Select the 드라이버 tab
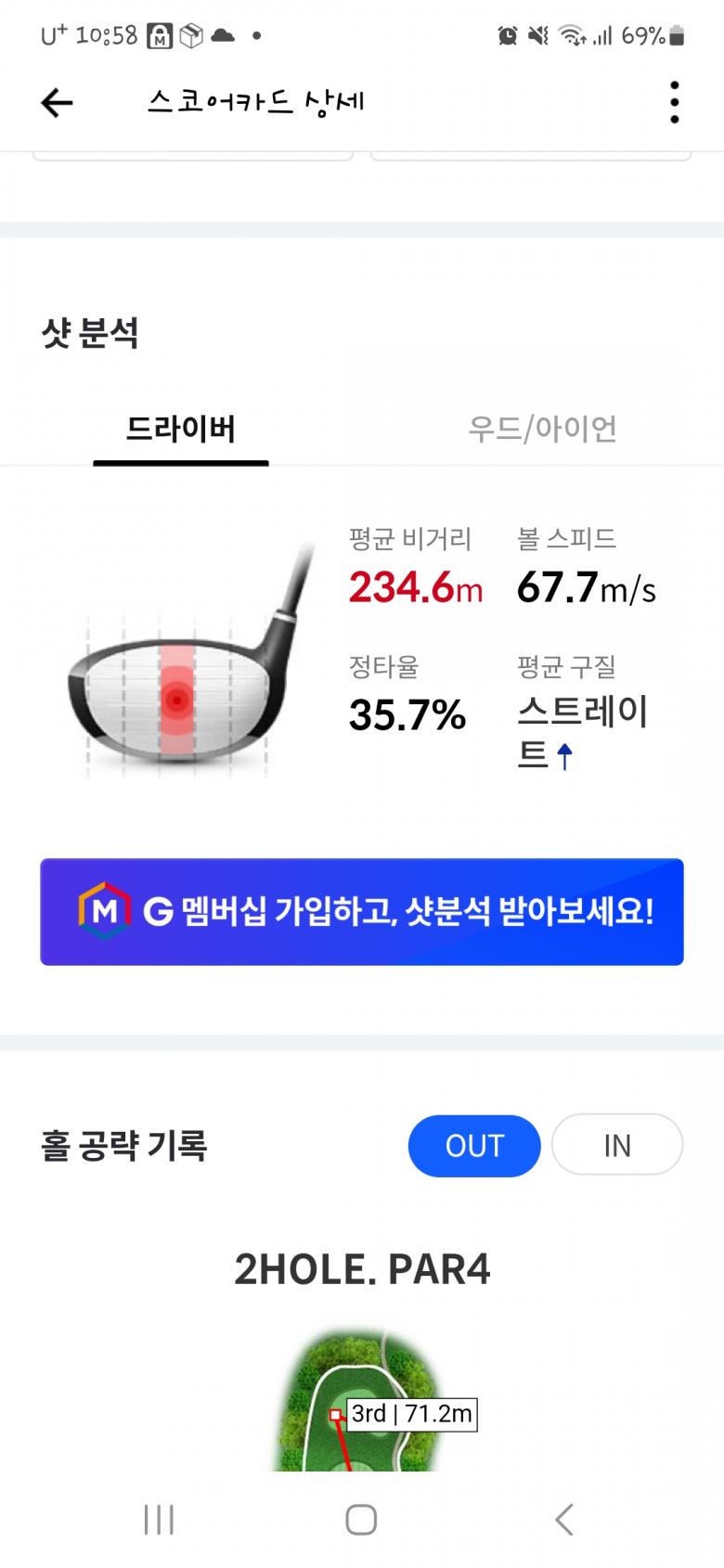This screenshot has width=724, height=1568. (x=181, y=430)
